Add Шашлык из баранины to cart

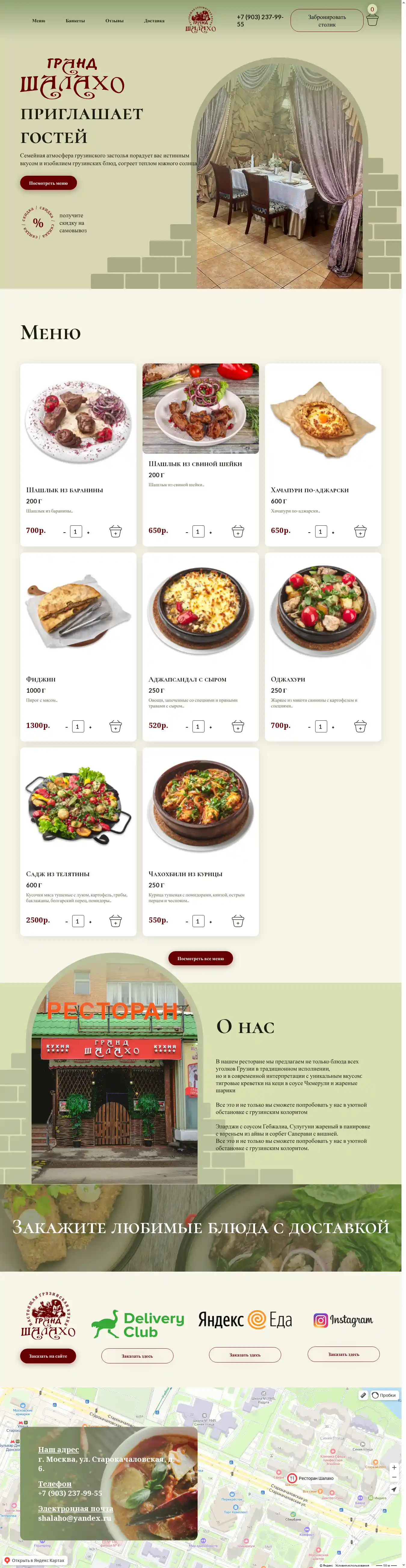click(115, 531)
